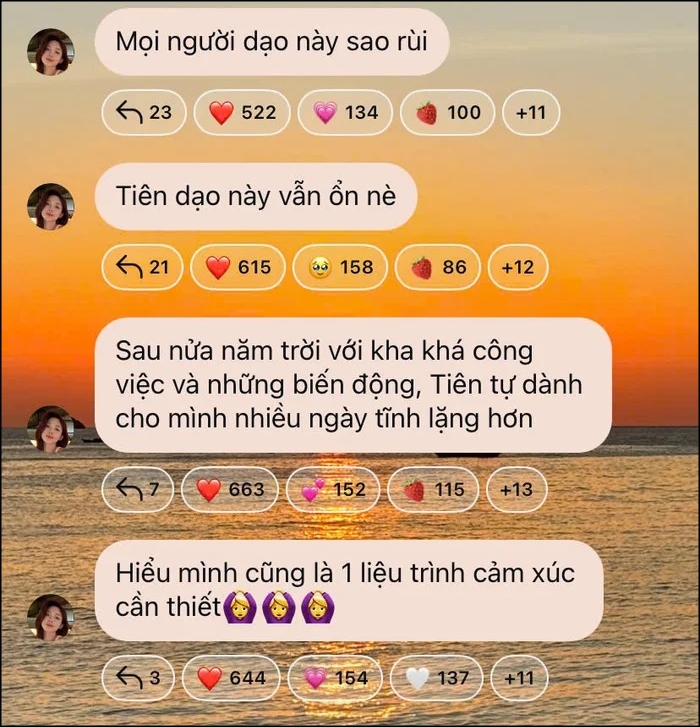Viewport: 700px width, 727px height.
Task: Add the two hearts reaction with 152
Action: (x=333, y=489)
